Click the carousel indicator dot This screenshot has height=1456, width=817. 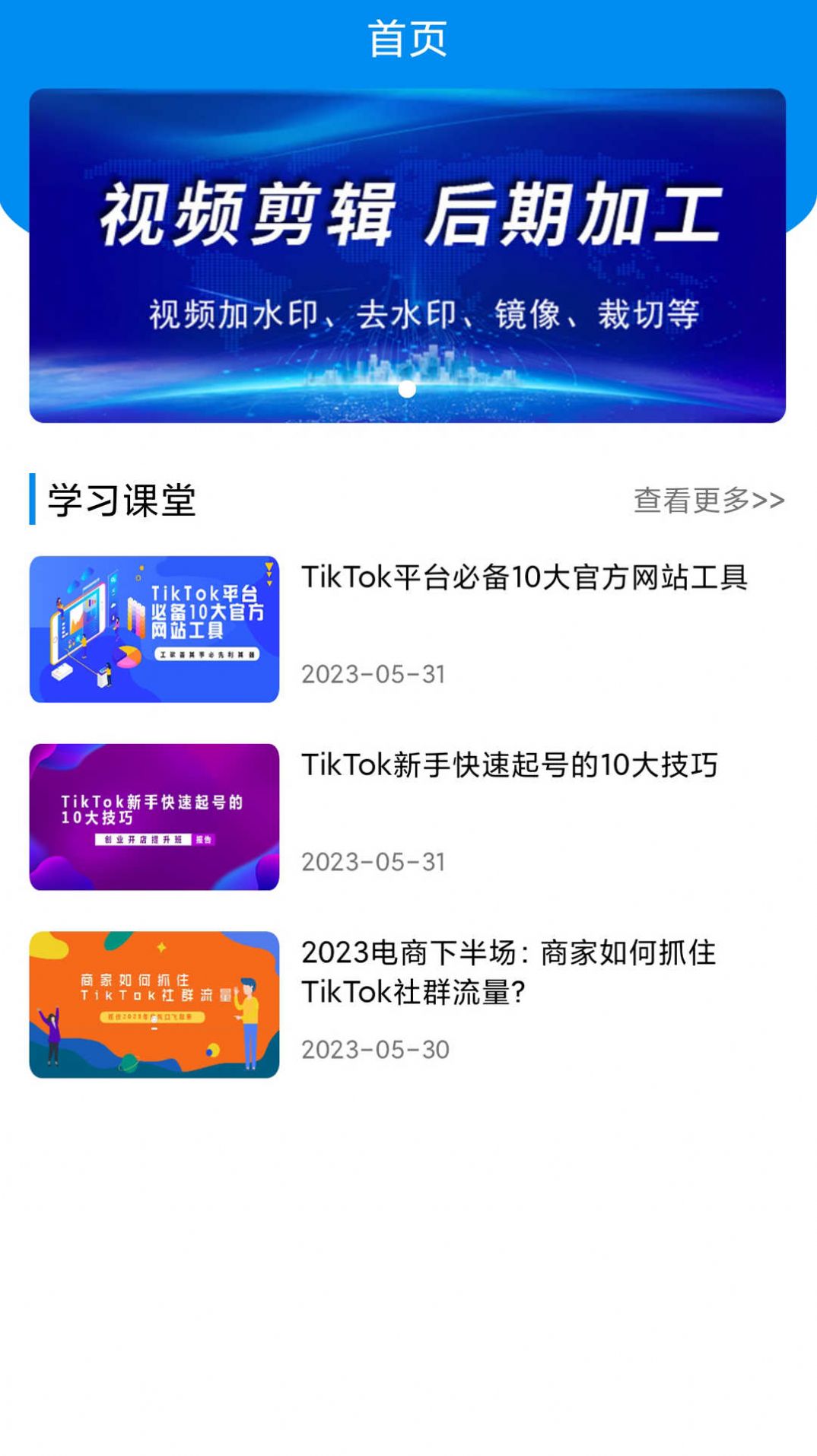point(408,389)
